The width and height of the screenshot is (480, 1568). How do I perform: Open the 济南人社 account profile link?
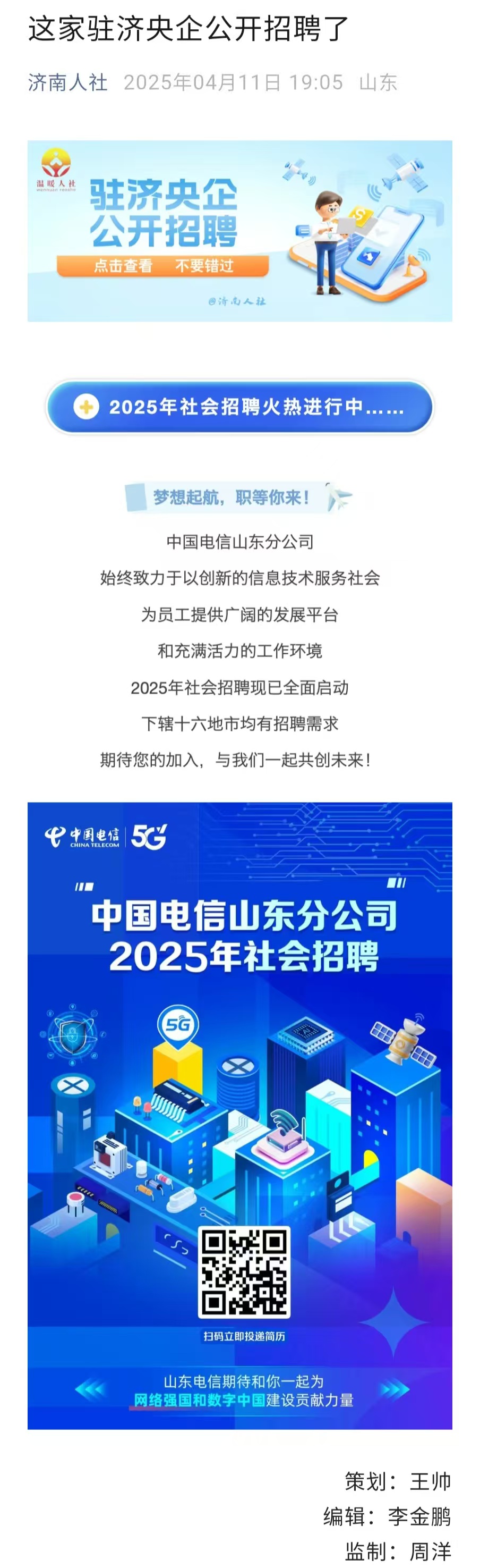(x=67, y=82)
